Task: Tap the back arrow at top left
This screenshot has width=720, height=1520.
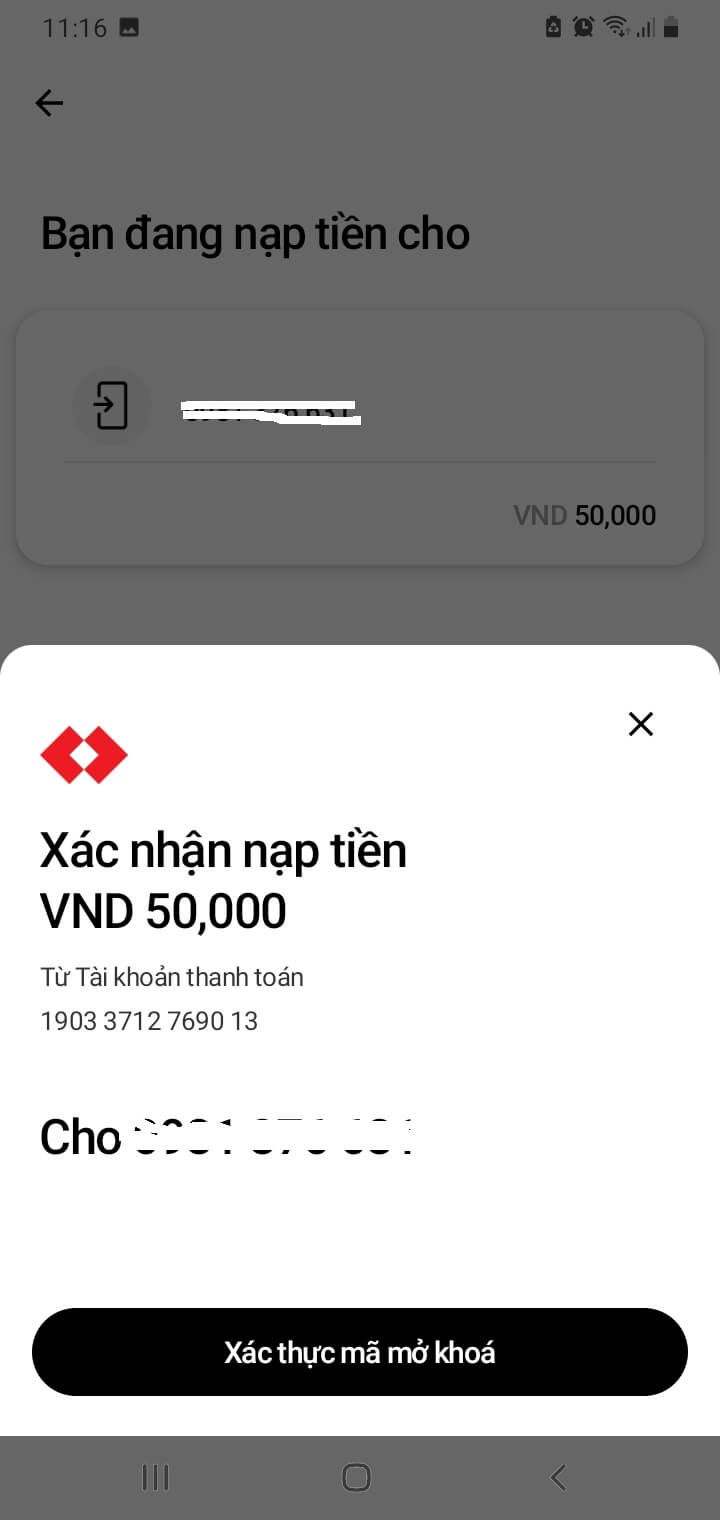Action: pos(49,103)
